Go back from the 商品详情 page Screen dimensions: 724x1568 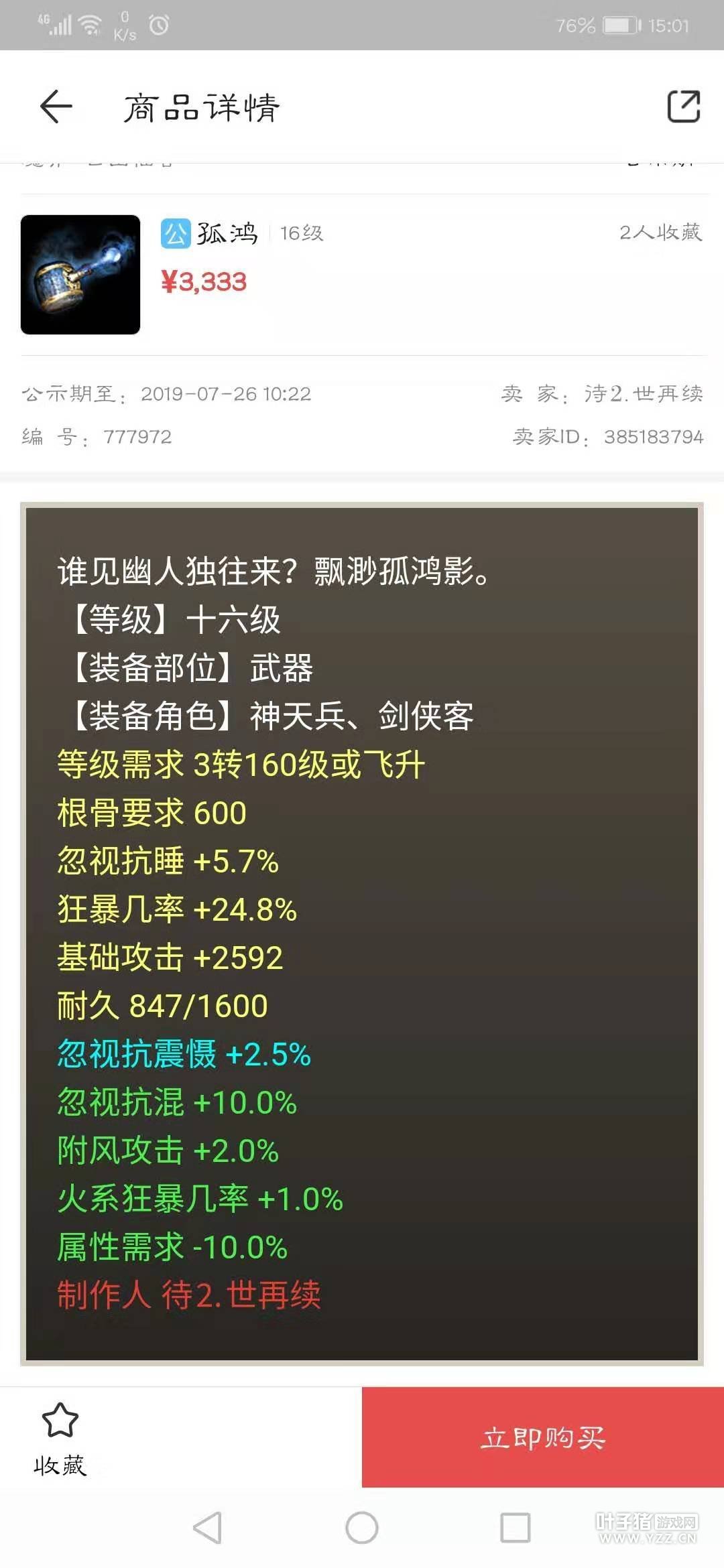tap(56, 107)
